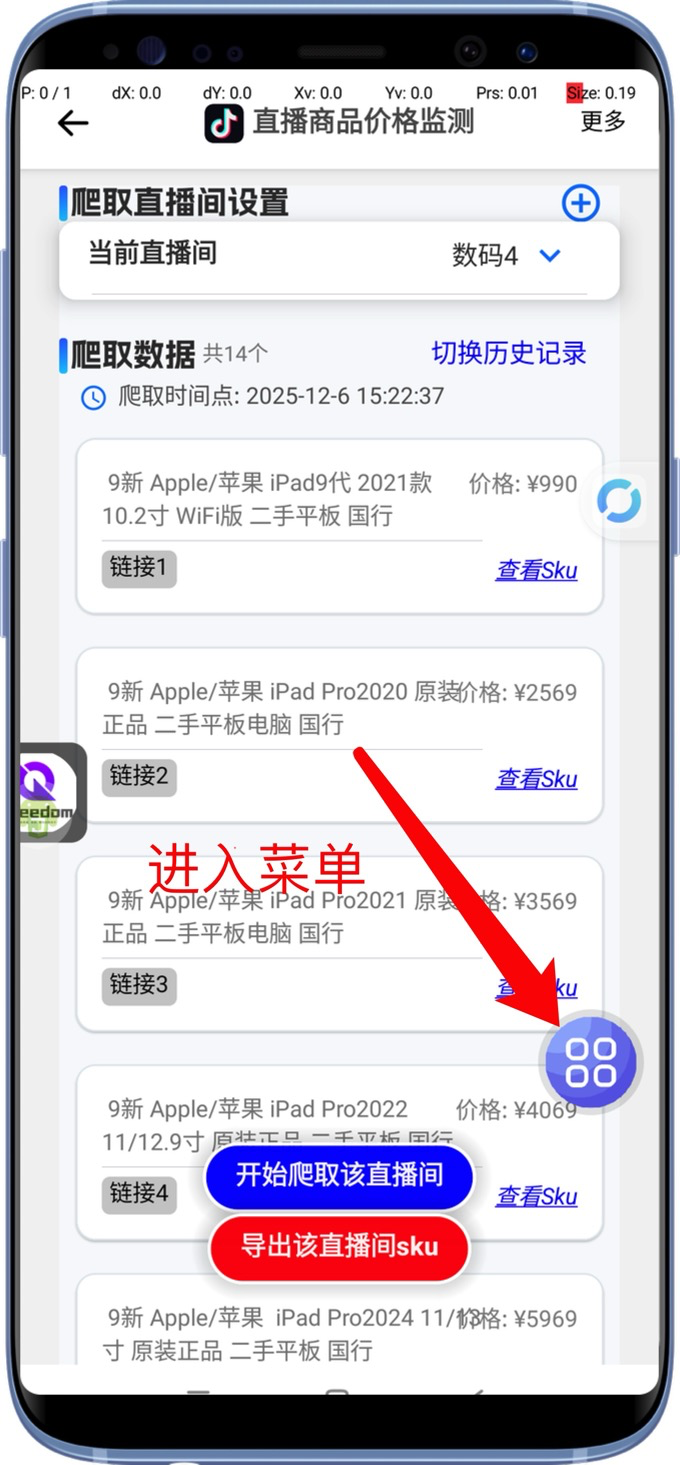Image resolution: width=680 pixels, height=1465 pixels.
Task: View Sku for the iPad Pro2022
Action: (536, 1197)
